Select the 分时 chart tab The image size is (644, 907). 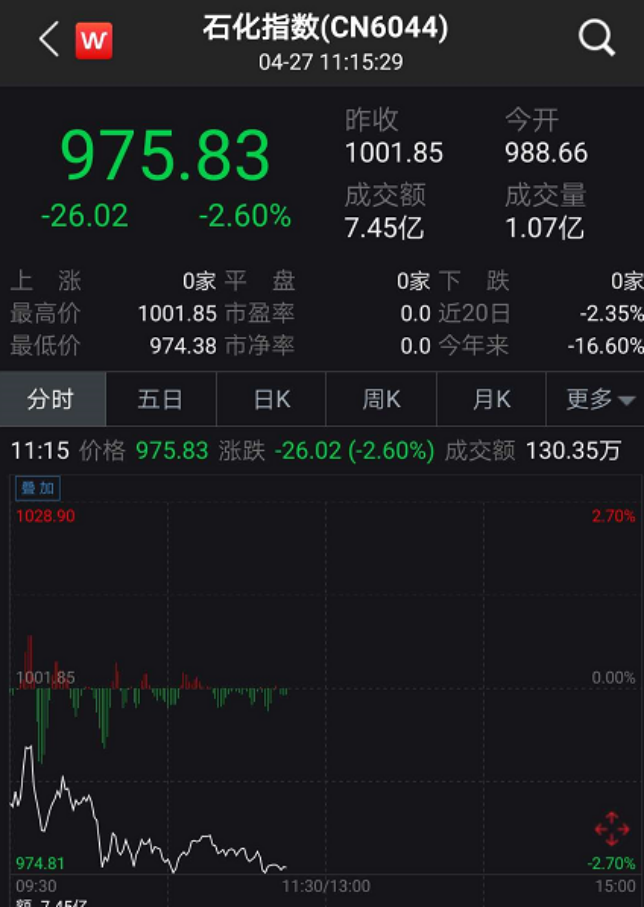tap(52, 400)
